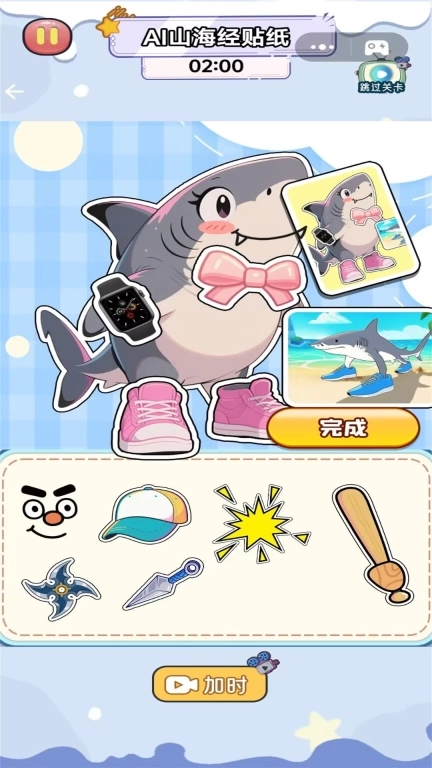The height and width of the screenshot is (768, 432).
Task: Select the baseball cap sticker
Action: click(145, 513)
